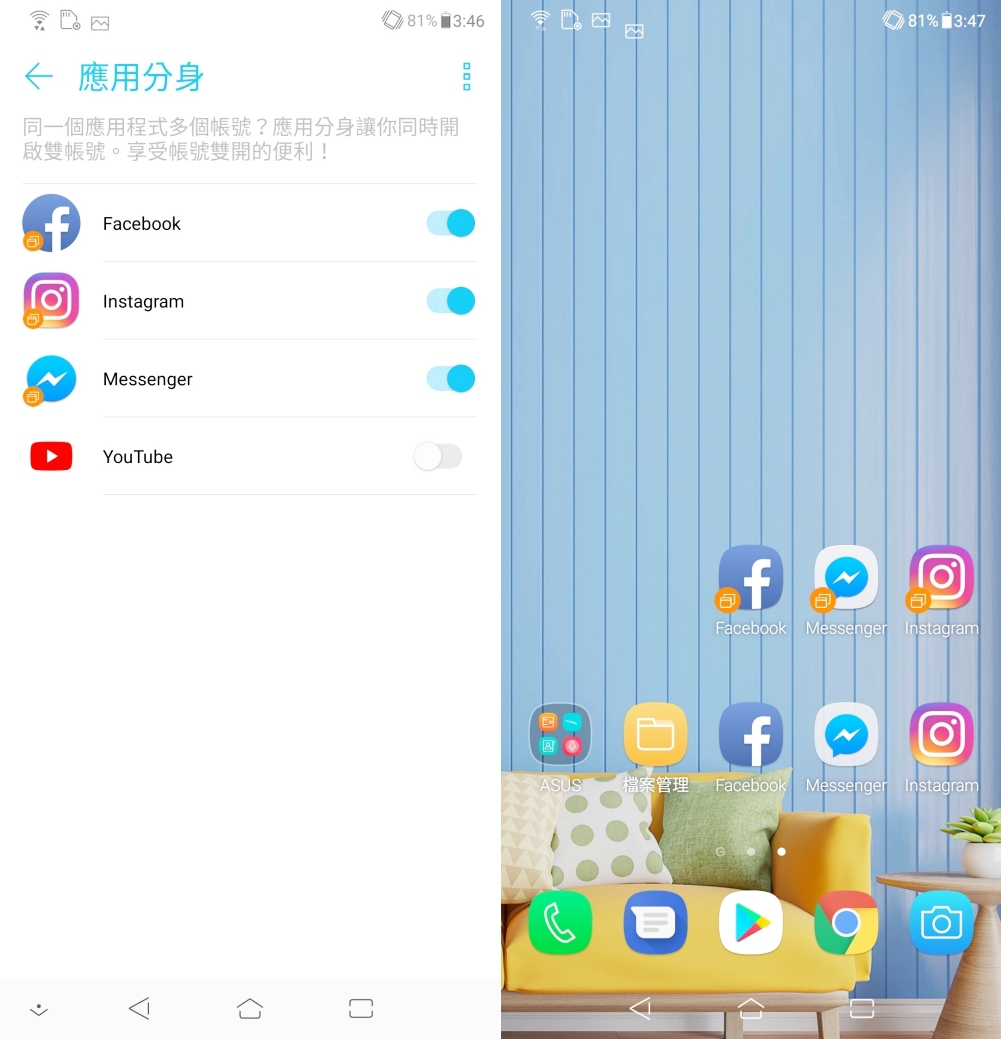Go back from the 應用分身 settings page
The image size is (1001, 1039).
pos(38,76)
